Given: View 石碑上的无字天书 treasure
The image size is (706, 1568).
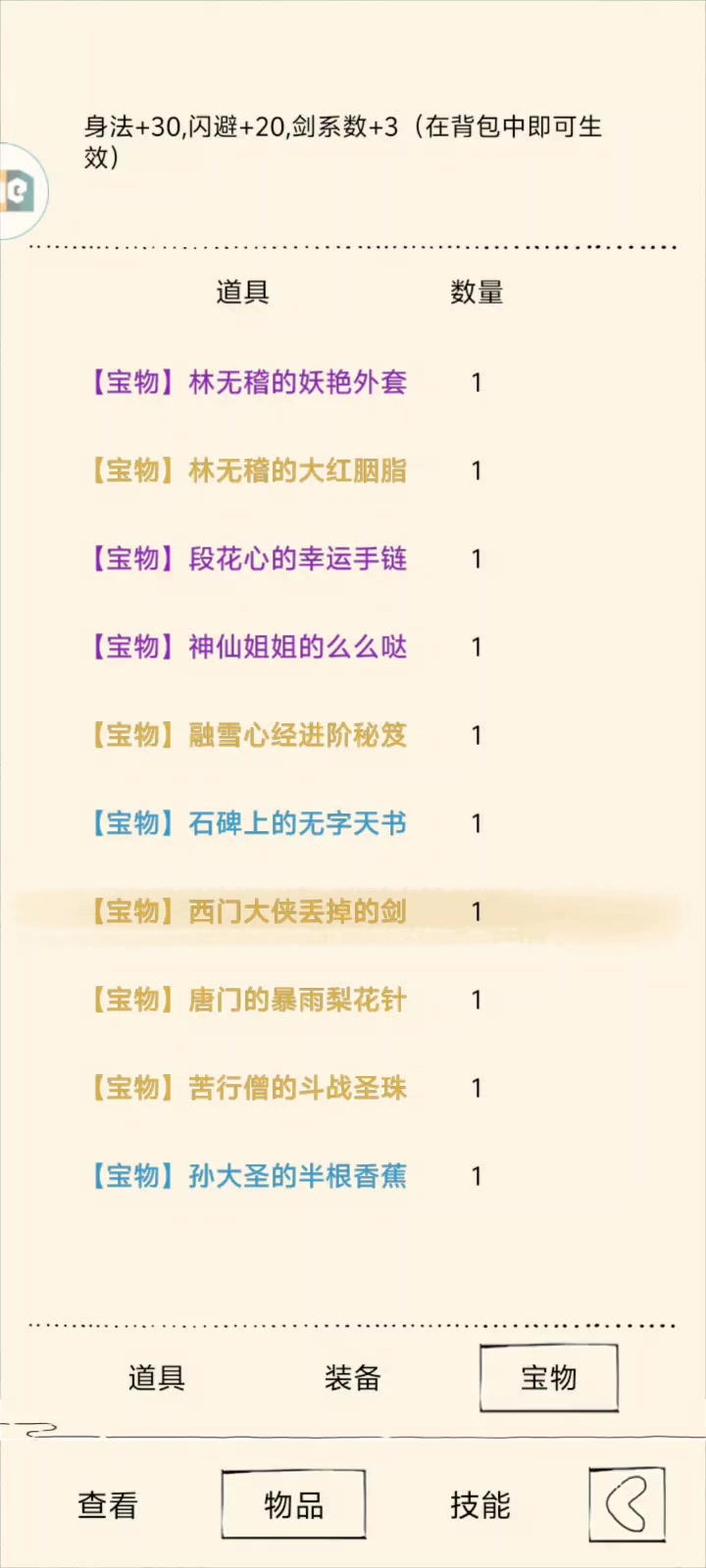Looking at the screenshot, I should pyautogui.click(x=250, y=823).
